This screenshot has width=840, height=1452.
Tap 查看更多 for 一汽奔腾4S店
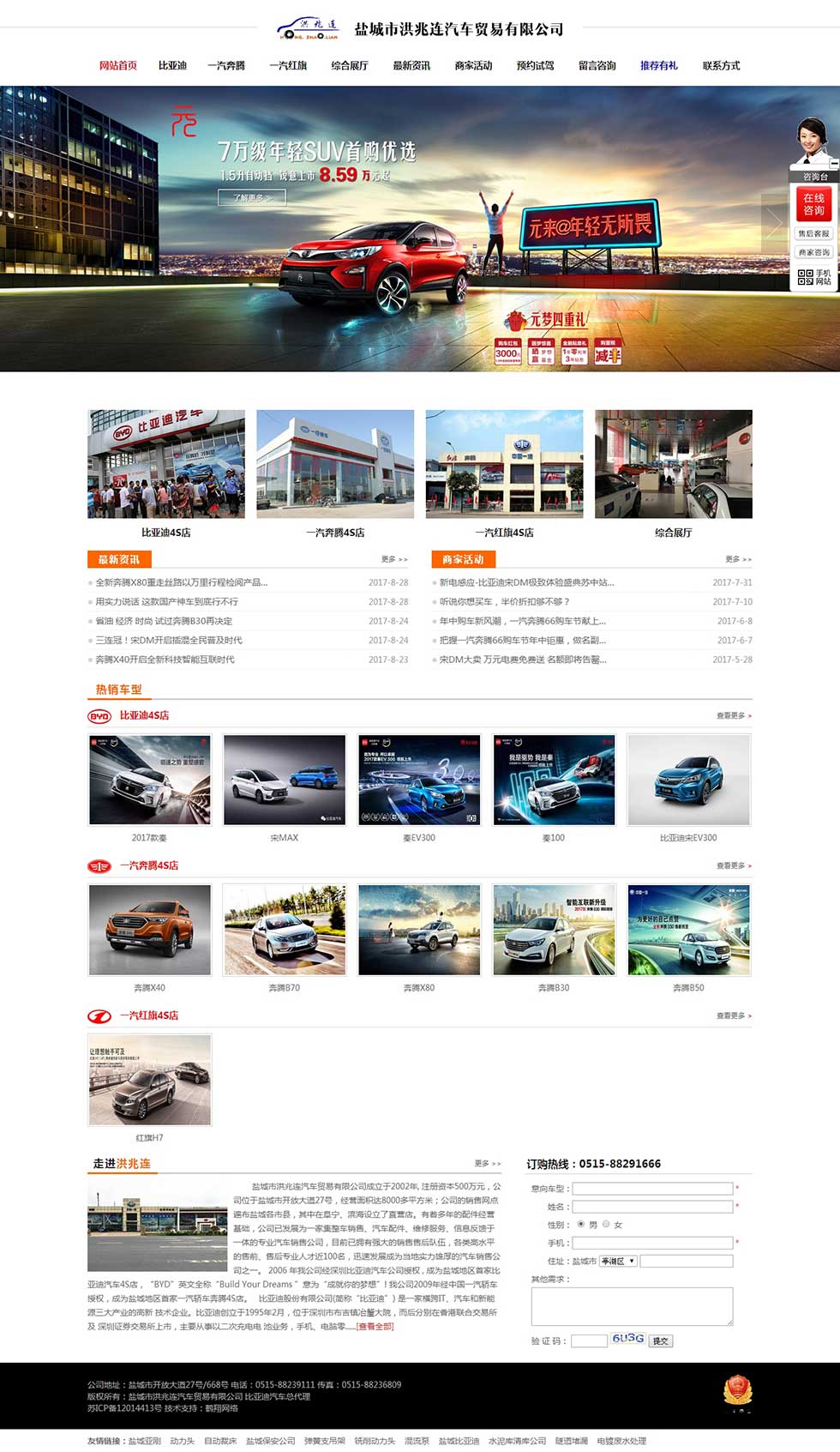click(x=734, y=865)
